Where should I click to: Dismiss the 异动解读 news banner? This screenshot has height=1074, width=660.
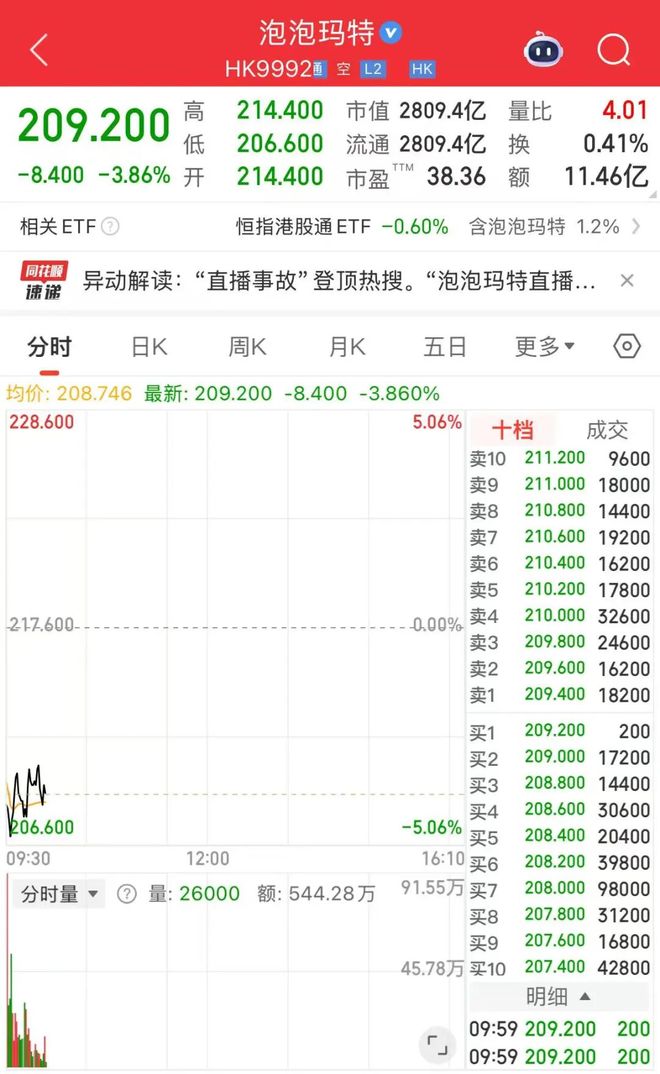pos(627,281)
